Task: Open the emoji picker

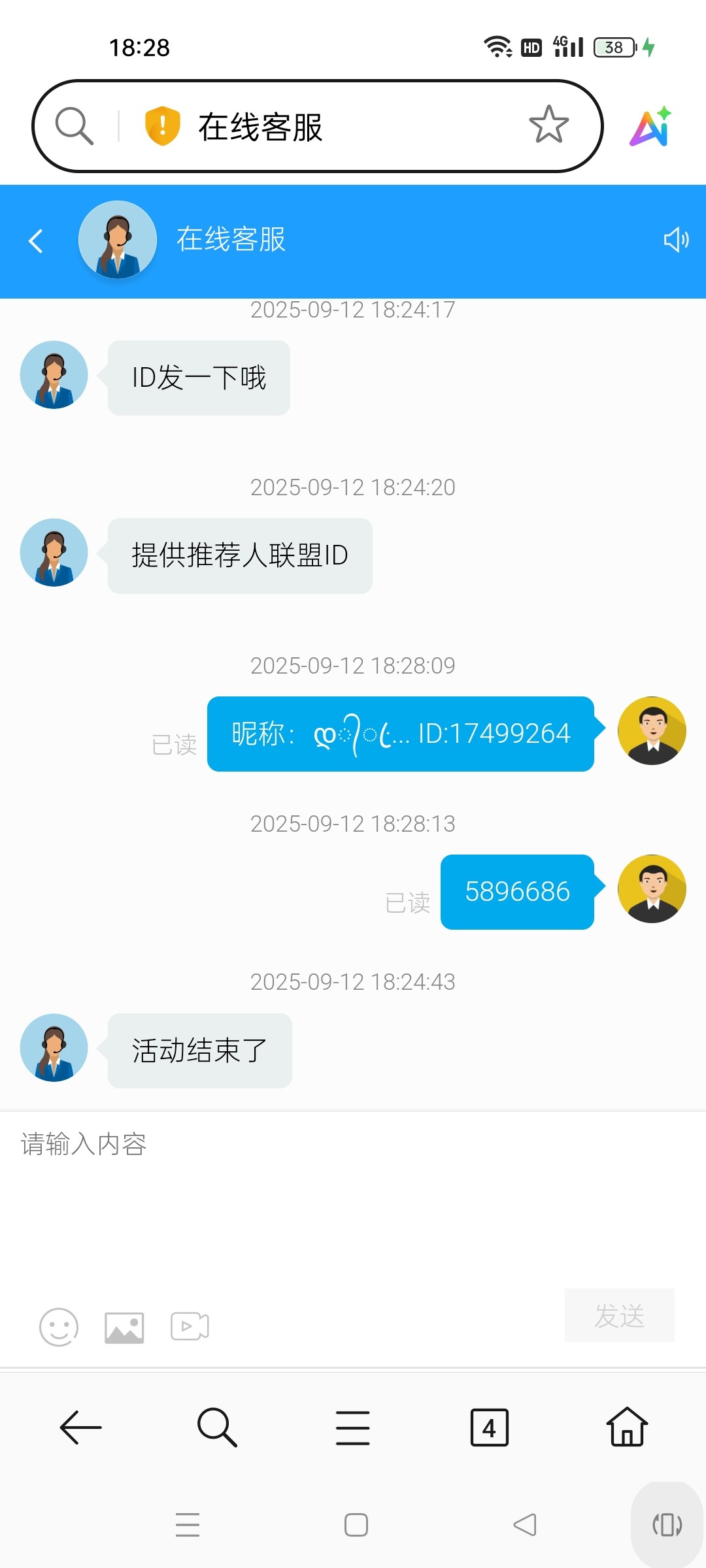Action: pos(59,1327)
